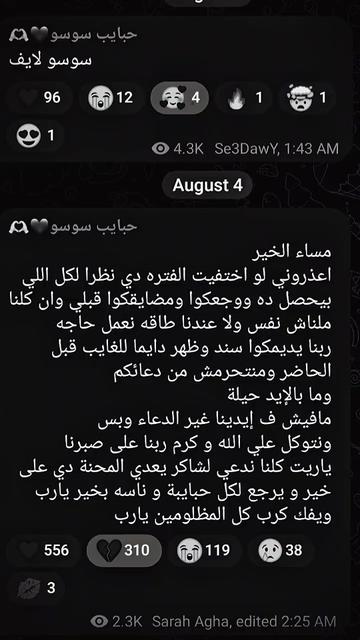Tap the kiss mark reaction with 3
Screen dimensions: 360x640
click(36, 588)
